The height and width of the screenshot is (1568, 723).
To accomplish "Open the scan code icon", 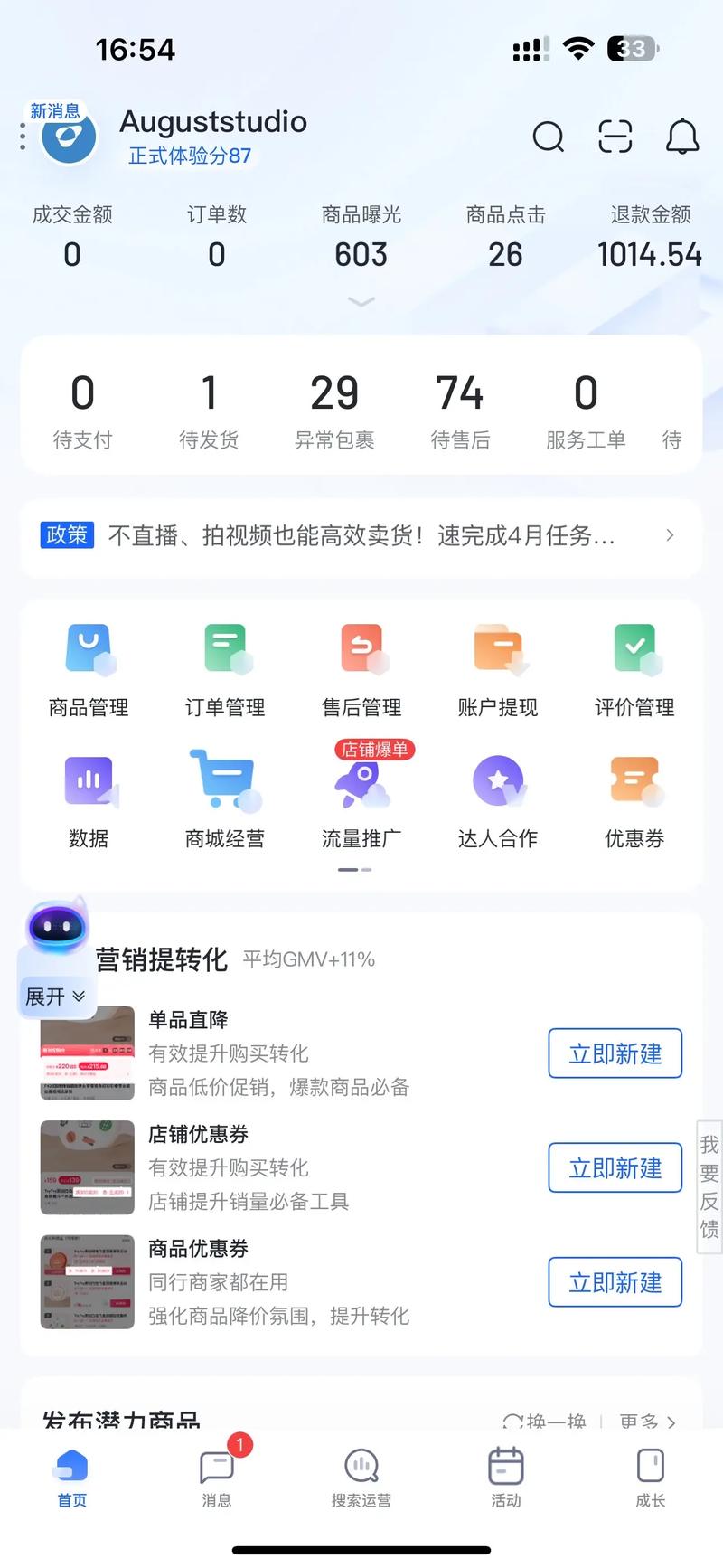I will (x=615, y=137).
